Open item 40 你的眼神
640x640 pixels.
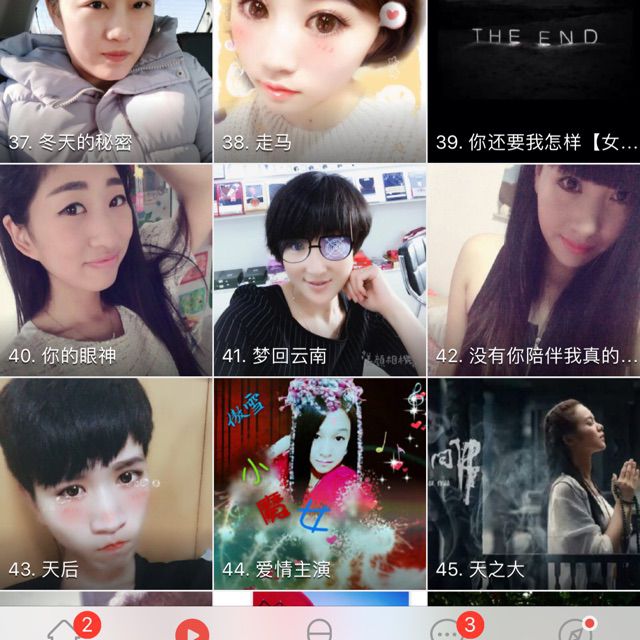pyautogui.click(x=106, y=270)
